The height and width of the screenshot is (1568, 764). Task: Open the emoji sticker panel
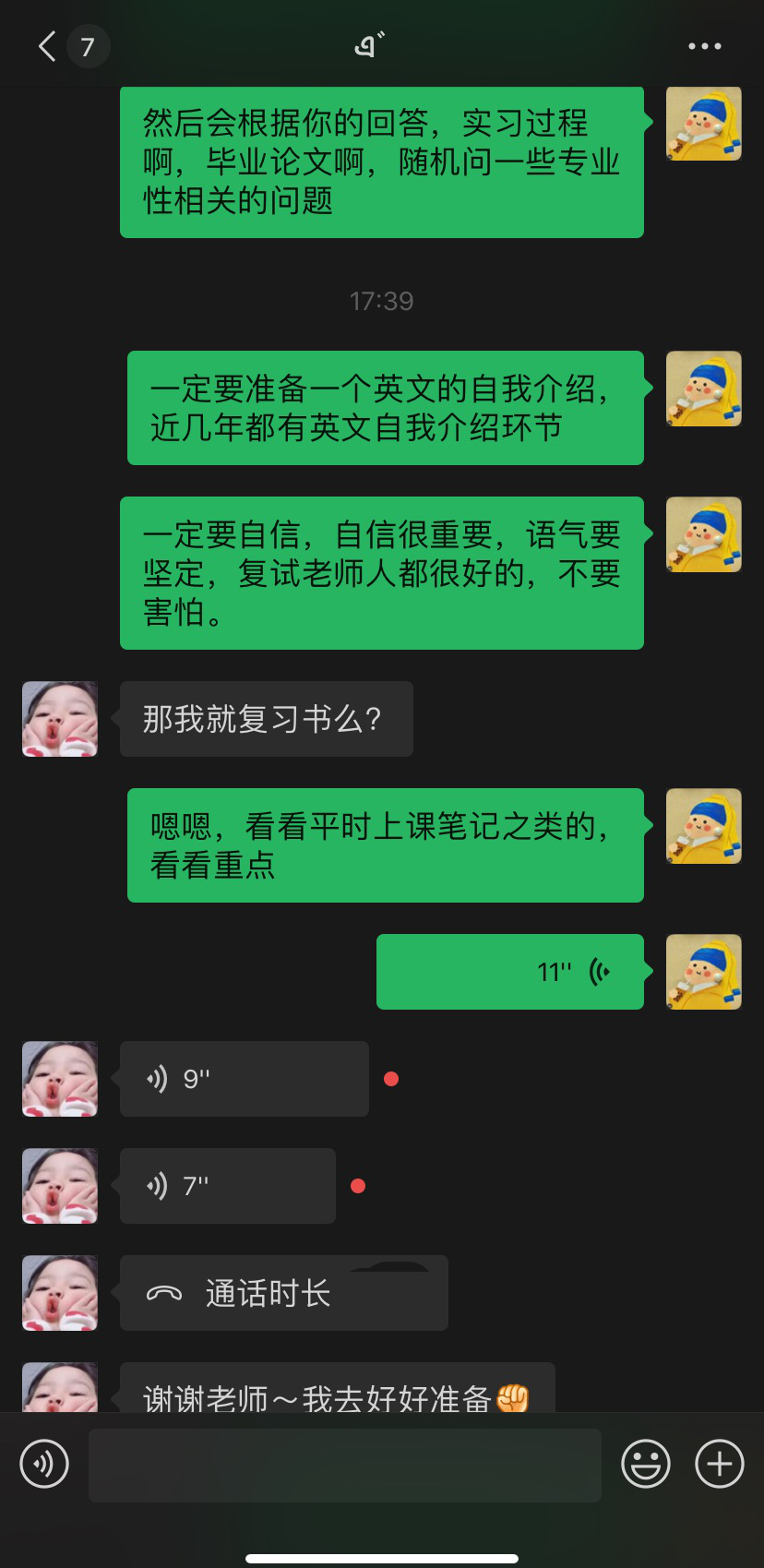tap(645, 1464)
